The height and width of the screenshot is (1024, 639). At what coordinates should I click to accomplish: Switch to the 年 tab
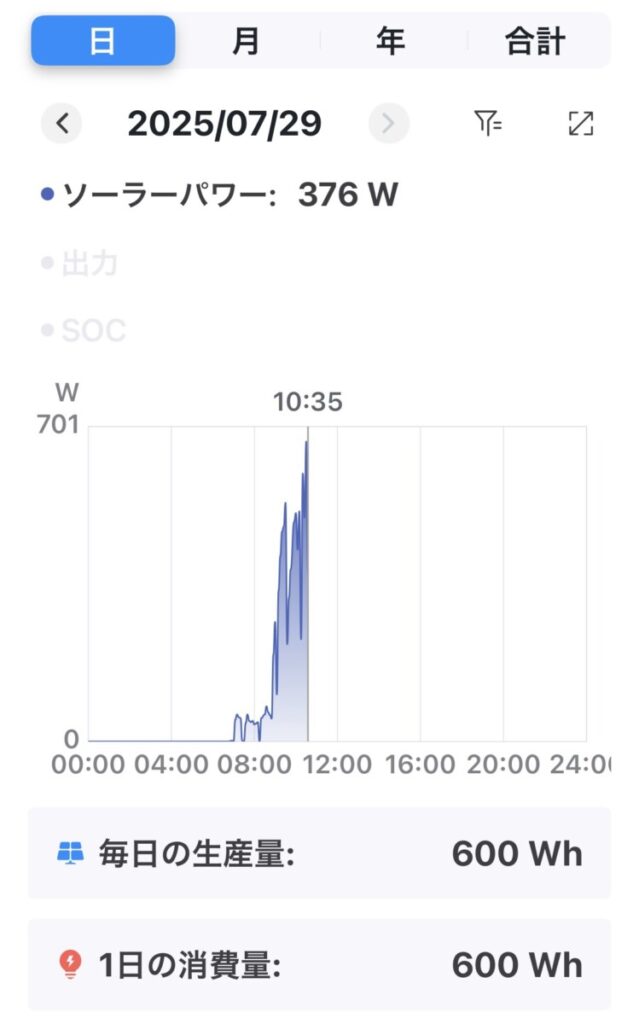pyautogui.click(x=390, y=41)
